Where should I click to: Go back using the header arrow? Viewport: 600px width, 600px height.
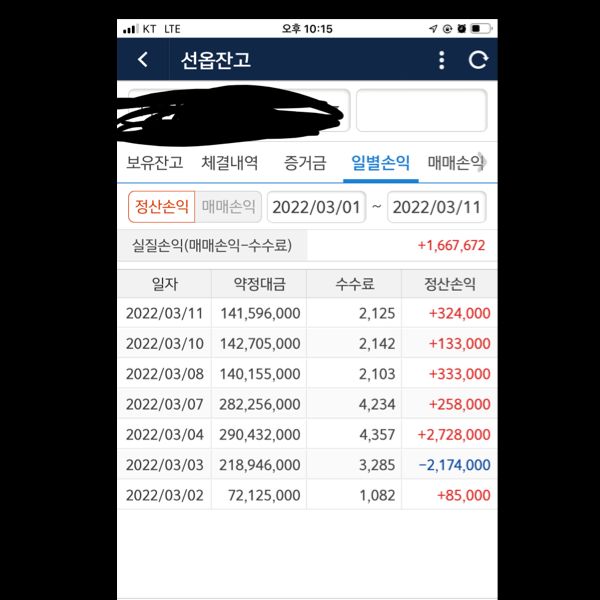(143, 60)
